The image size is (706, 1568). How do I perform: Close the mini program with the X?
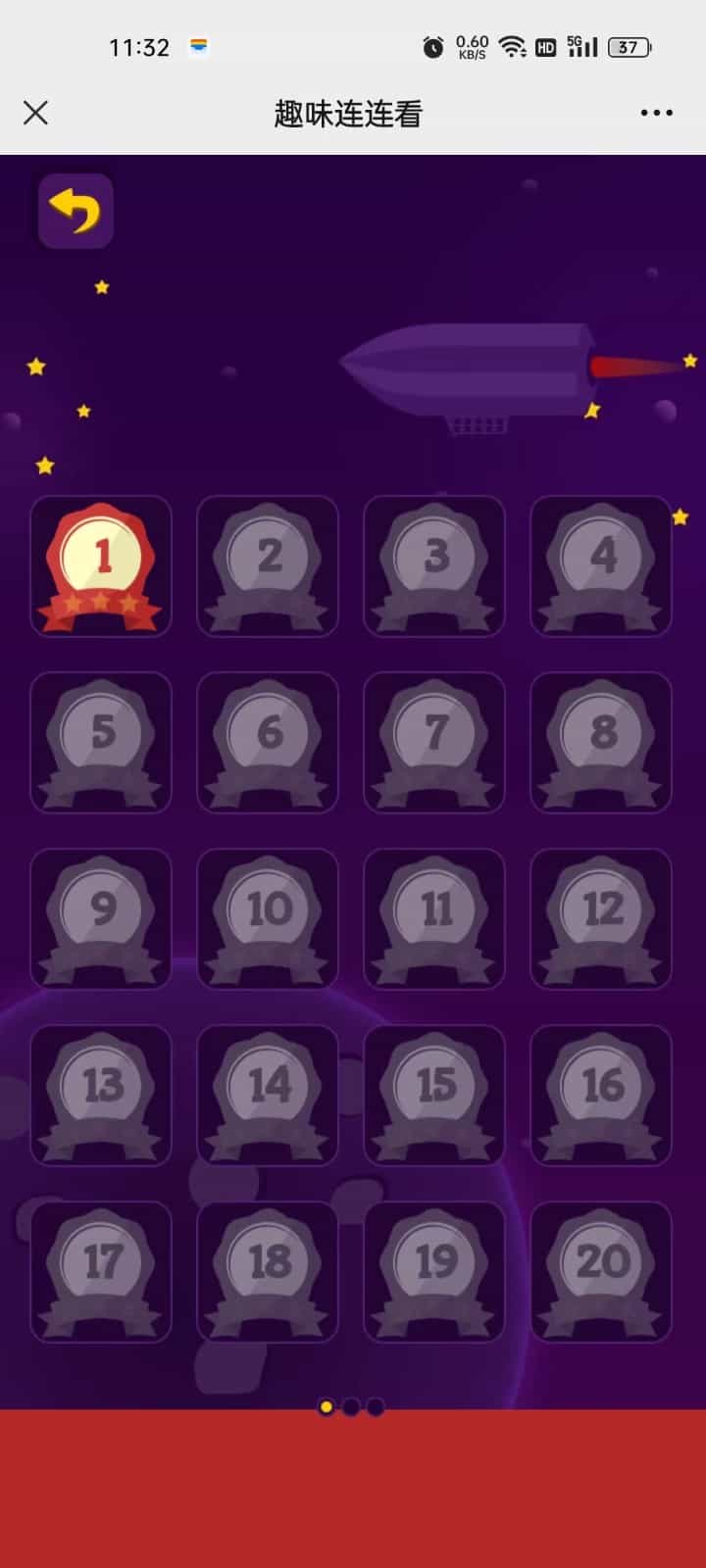click(35, 114)
